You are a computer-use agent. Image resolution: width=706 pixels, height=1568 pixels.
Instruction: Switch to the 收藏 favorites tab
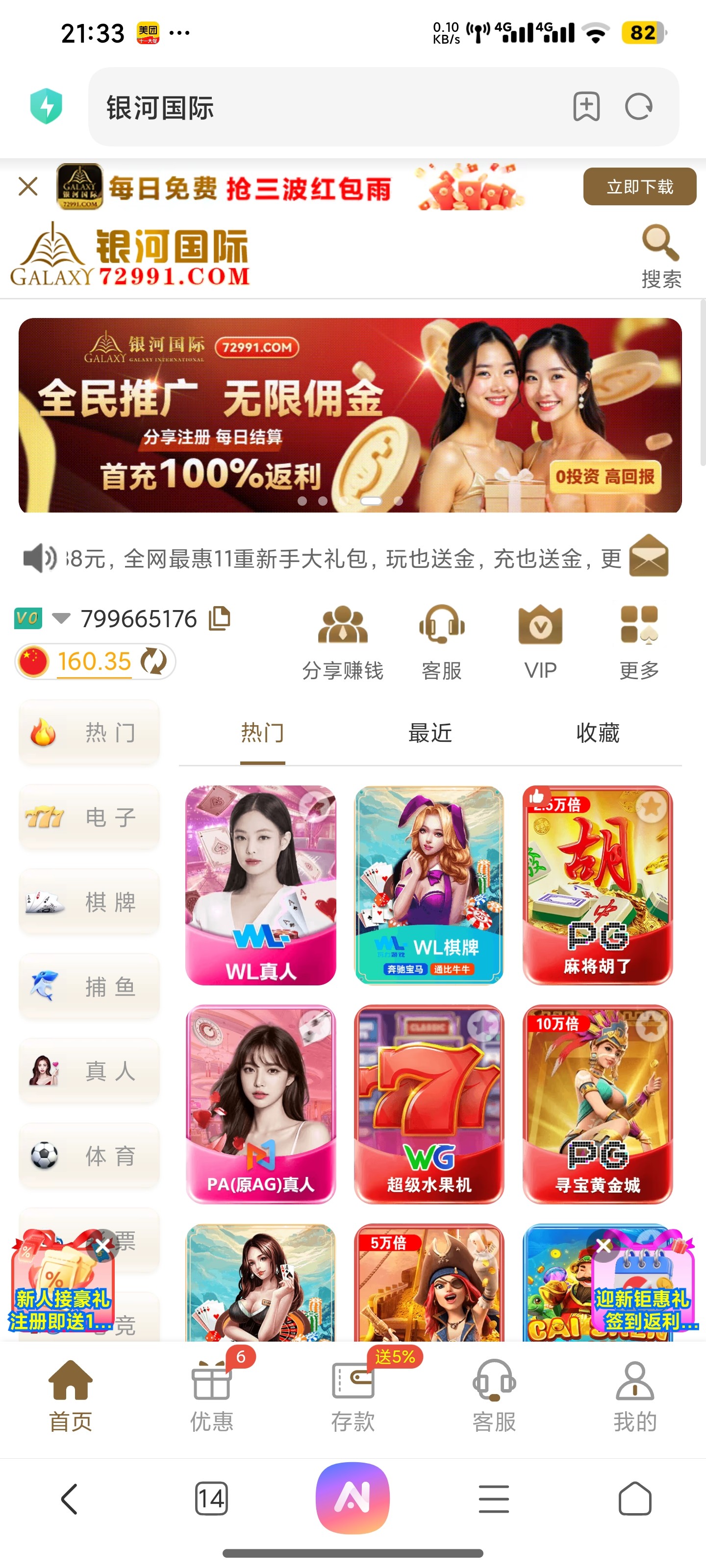(598, 733)
